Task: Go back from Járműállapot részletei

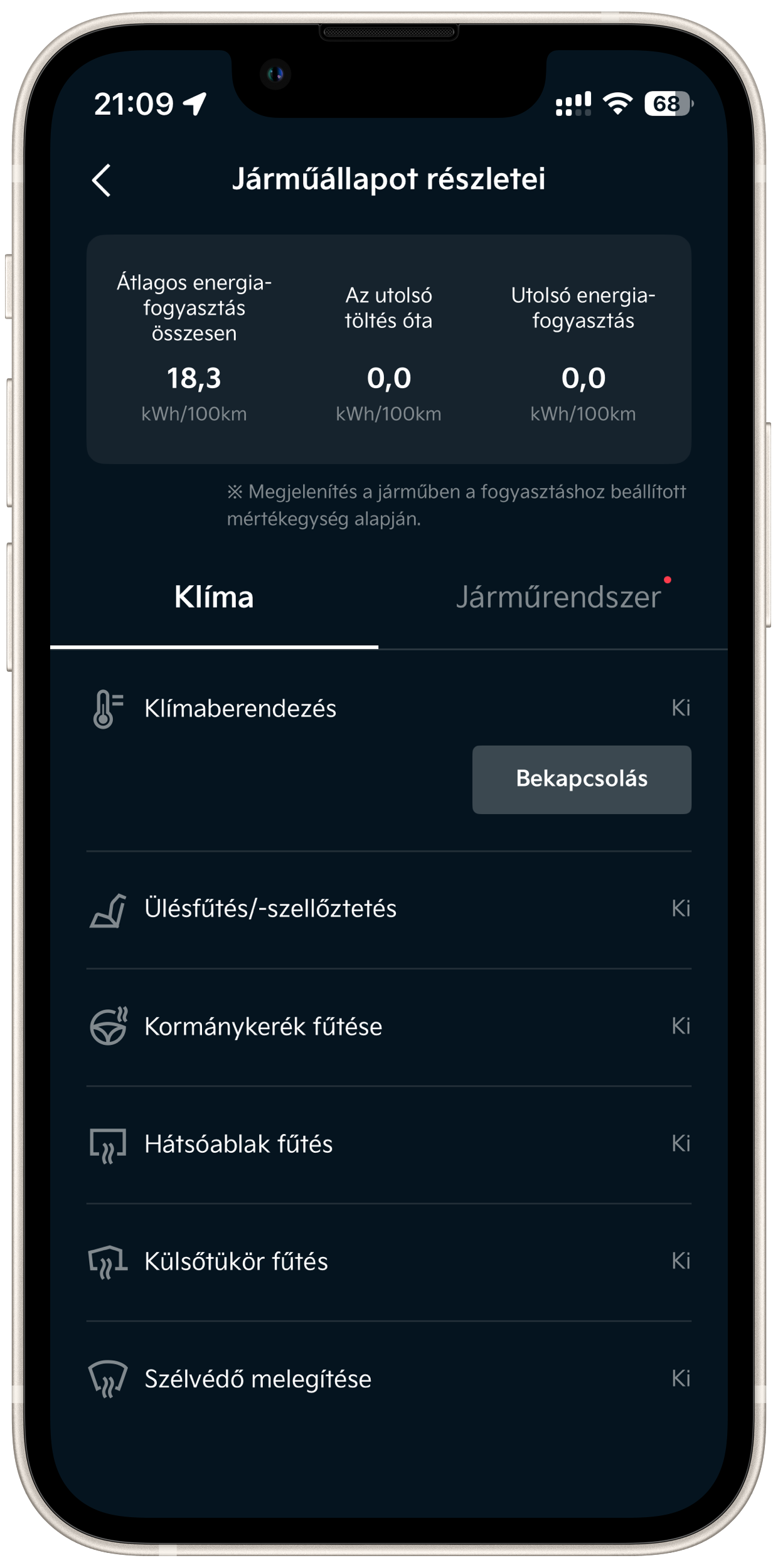Action: pyautogui.click(x=102, y=181)
